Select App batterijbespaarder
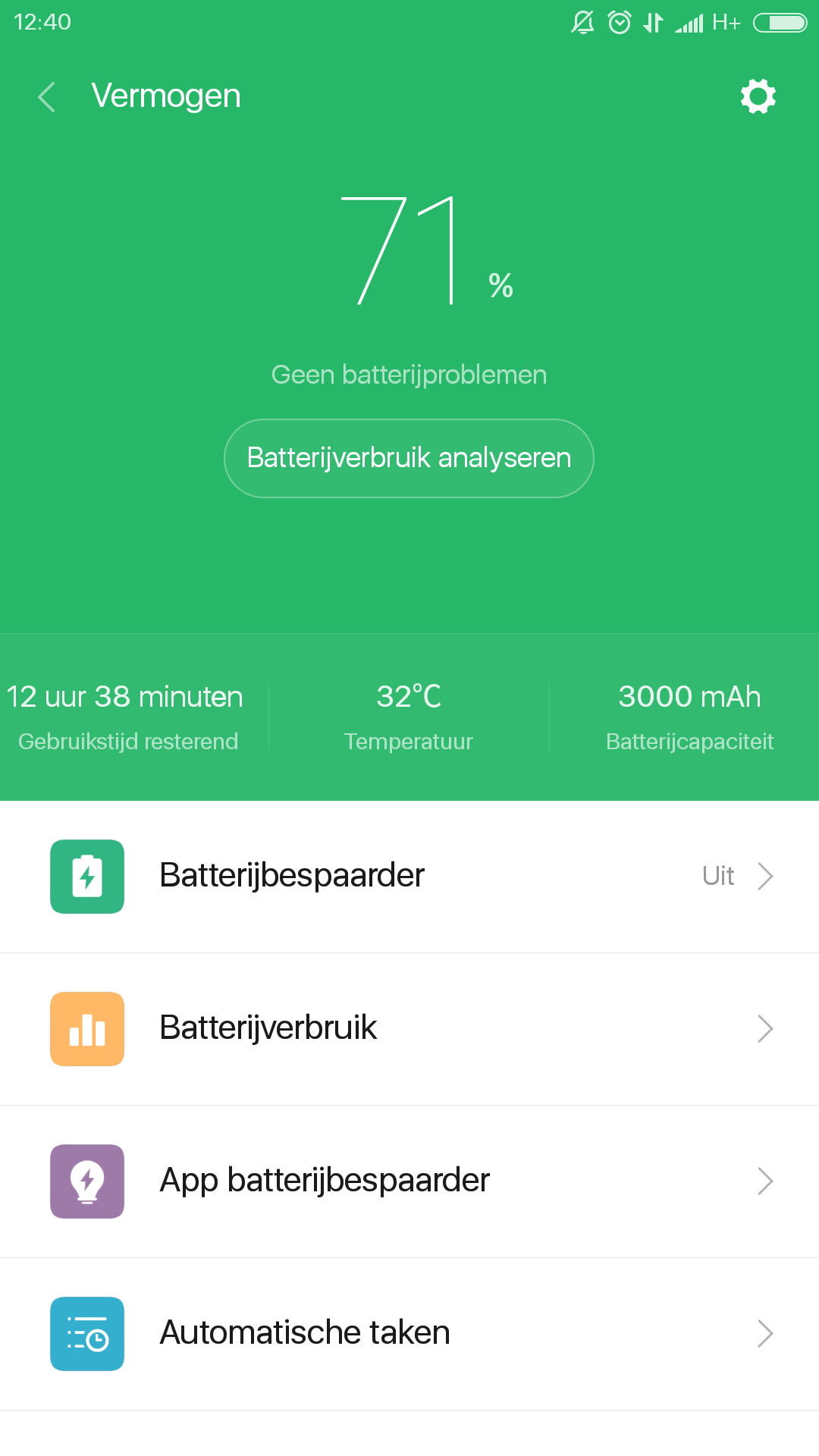 pyautogui.click(x=409, y=1181)
